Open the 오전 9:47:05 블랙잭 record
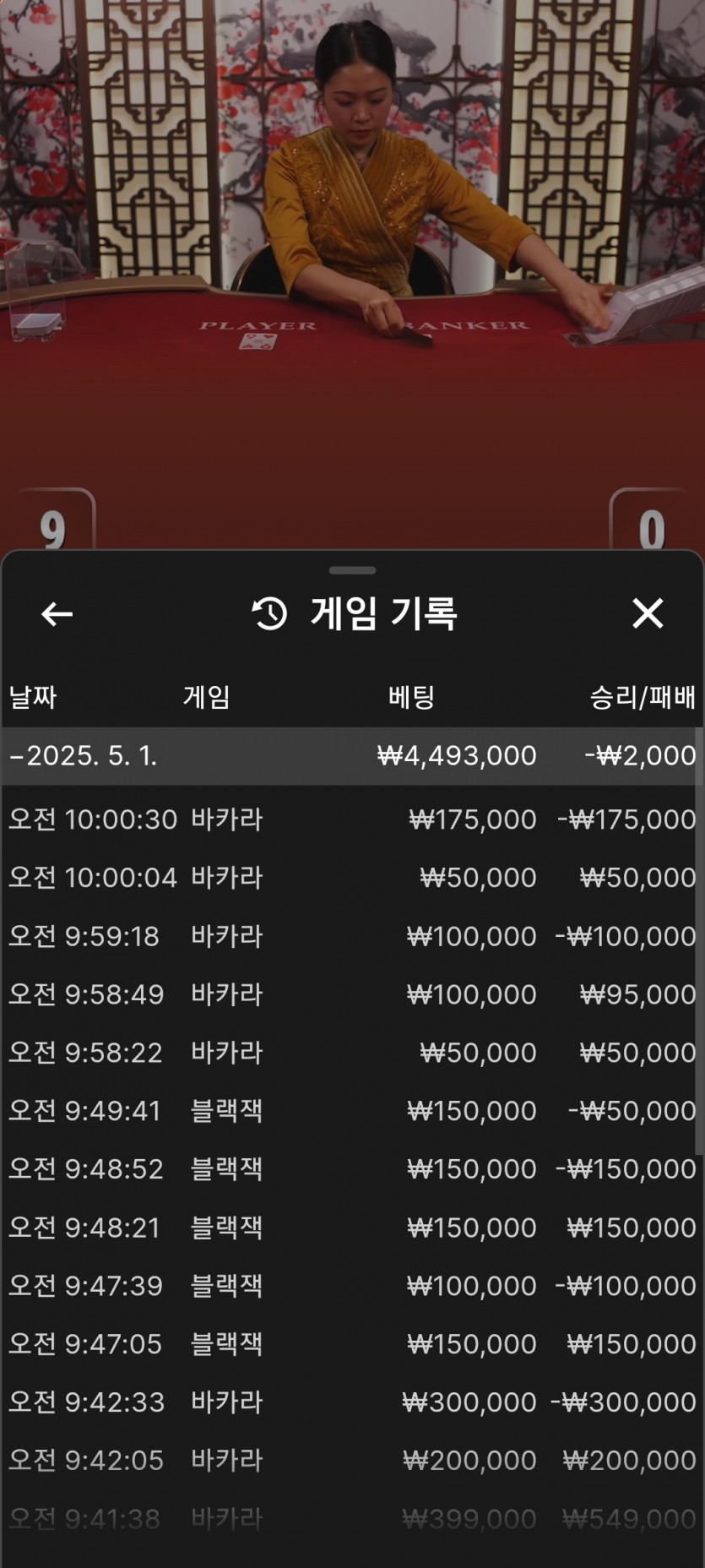Image resolution: width=705 pixels, height=1568 pixels. click(x=352, y=1344)
